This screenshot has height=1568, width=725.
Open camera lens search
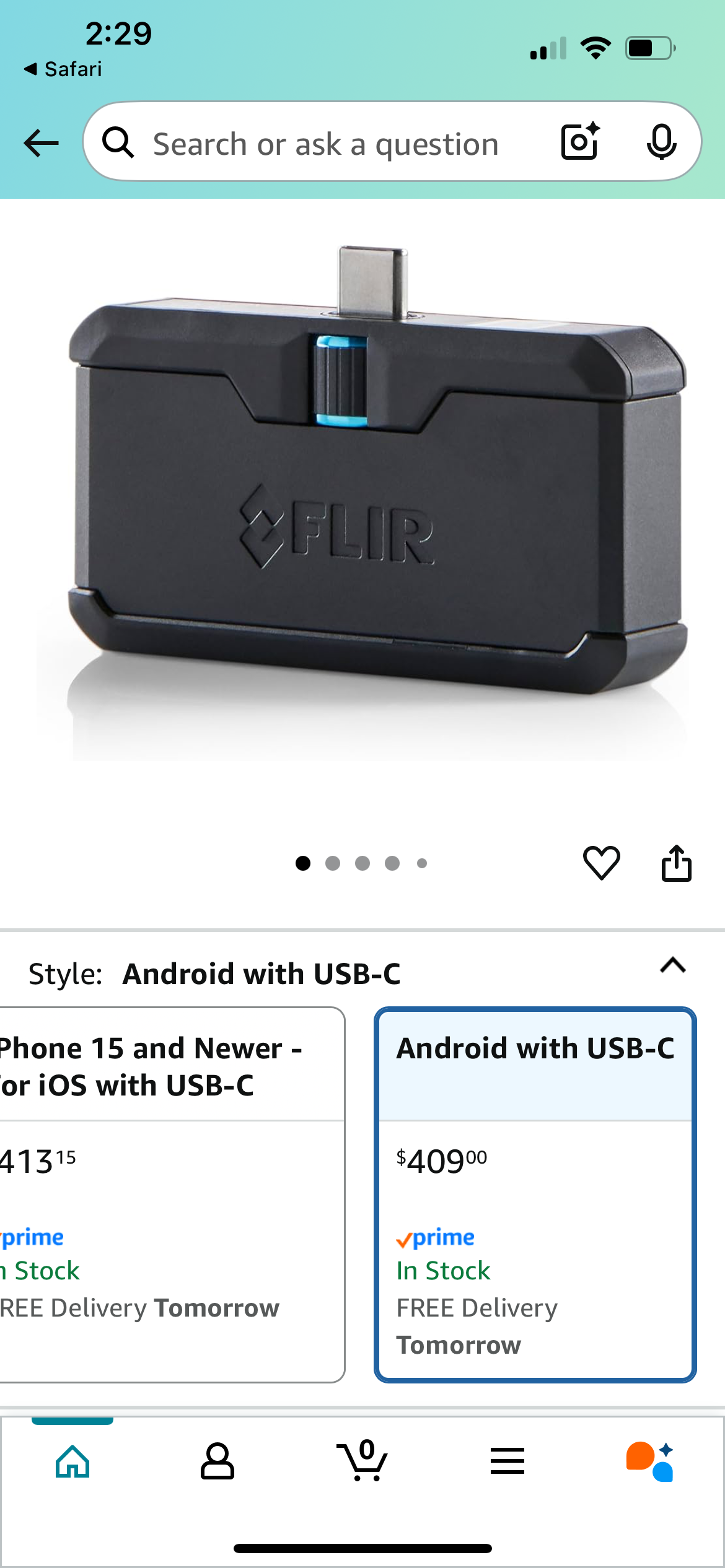point(580,142)
